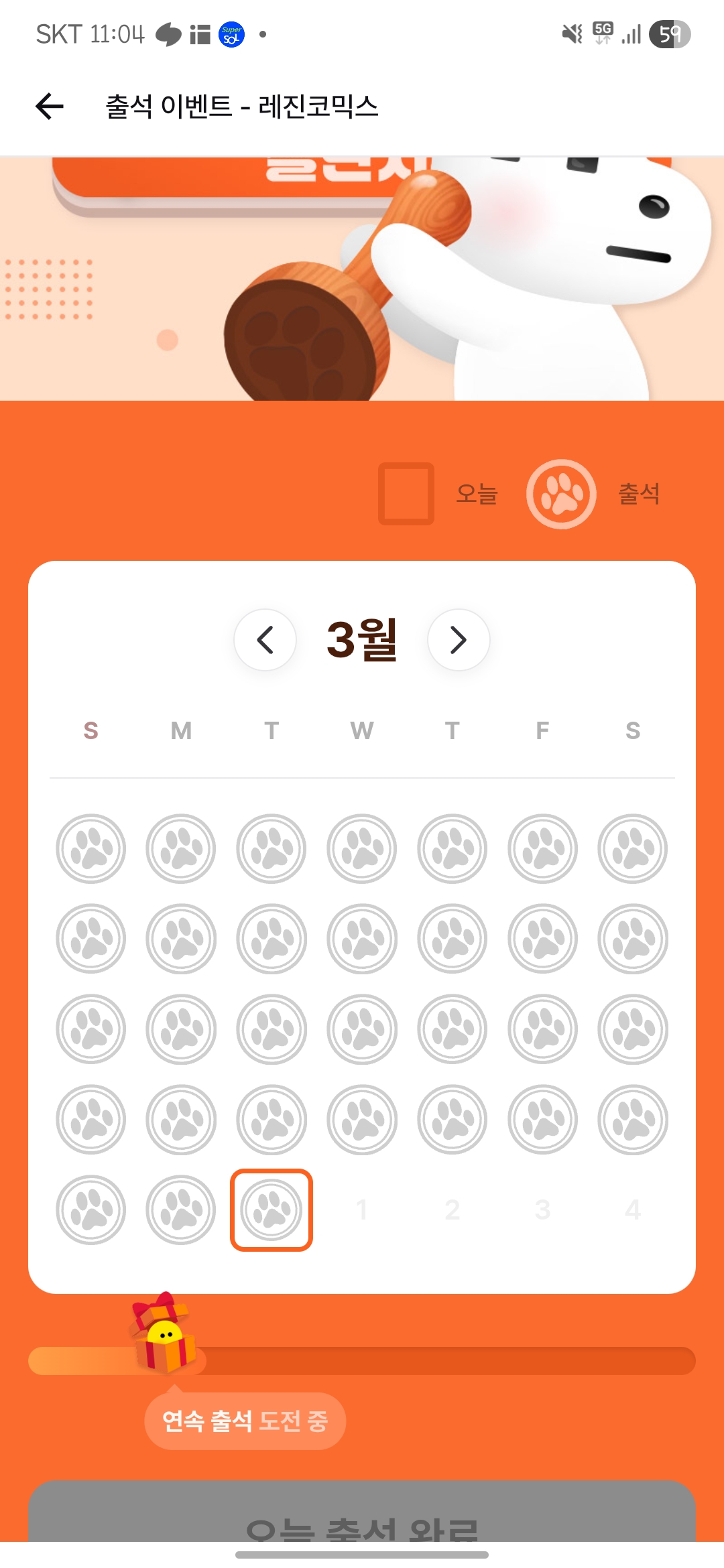724x1568 pixels.
Task: Select the paw stamp on the last row Monday
Action: click(x=180, y=1210)
